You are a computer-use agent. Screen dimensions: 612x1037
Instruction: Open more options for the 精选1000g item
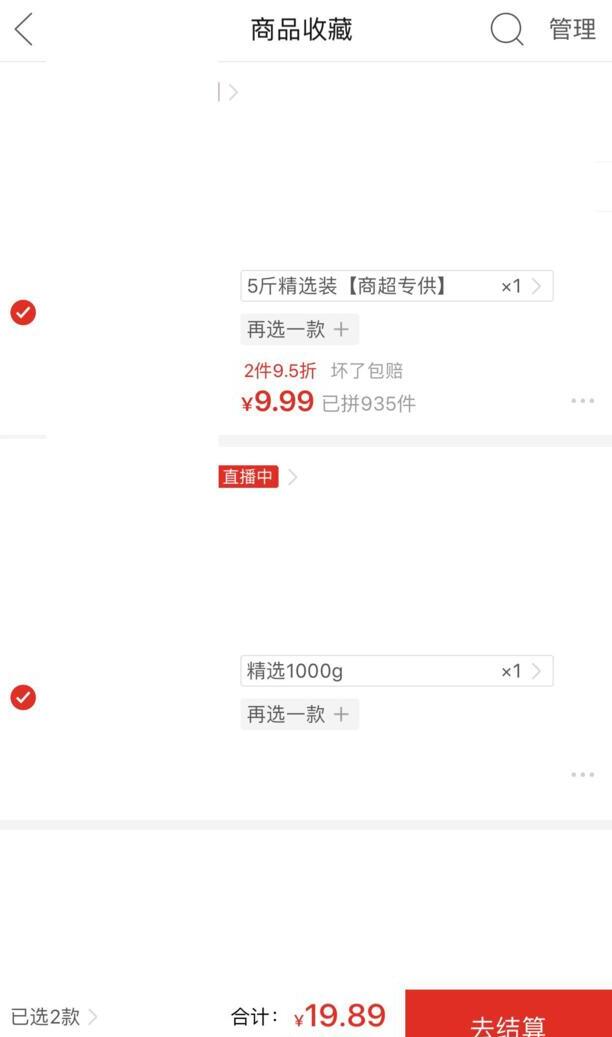pos(582,774)
